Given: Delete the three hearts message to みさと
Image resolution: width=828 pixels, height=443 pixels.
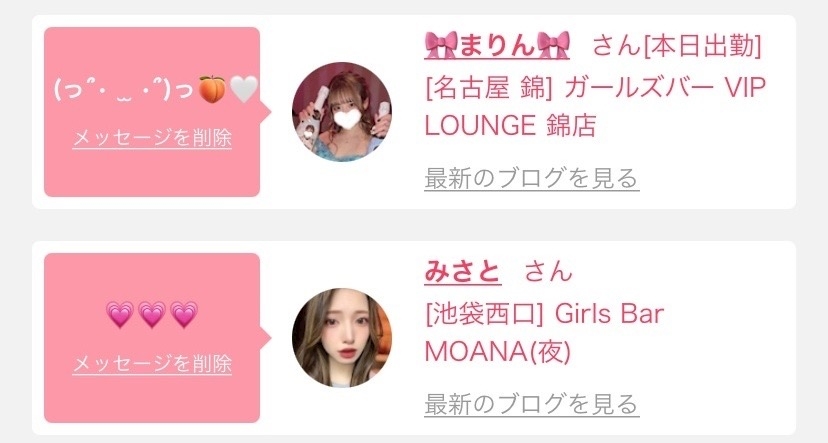Looking at the screenshot, I should [152, 364].
